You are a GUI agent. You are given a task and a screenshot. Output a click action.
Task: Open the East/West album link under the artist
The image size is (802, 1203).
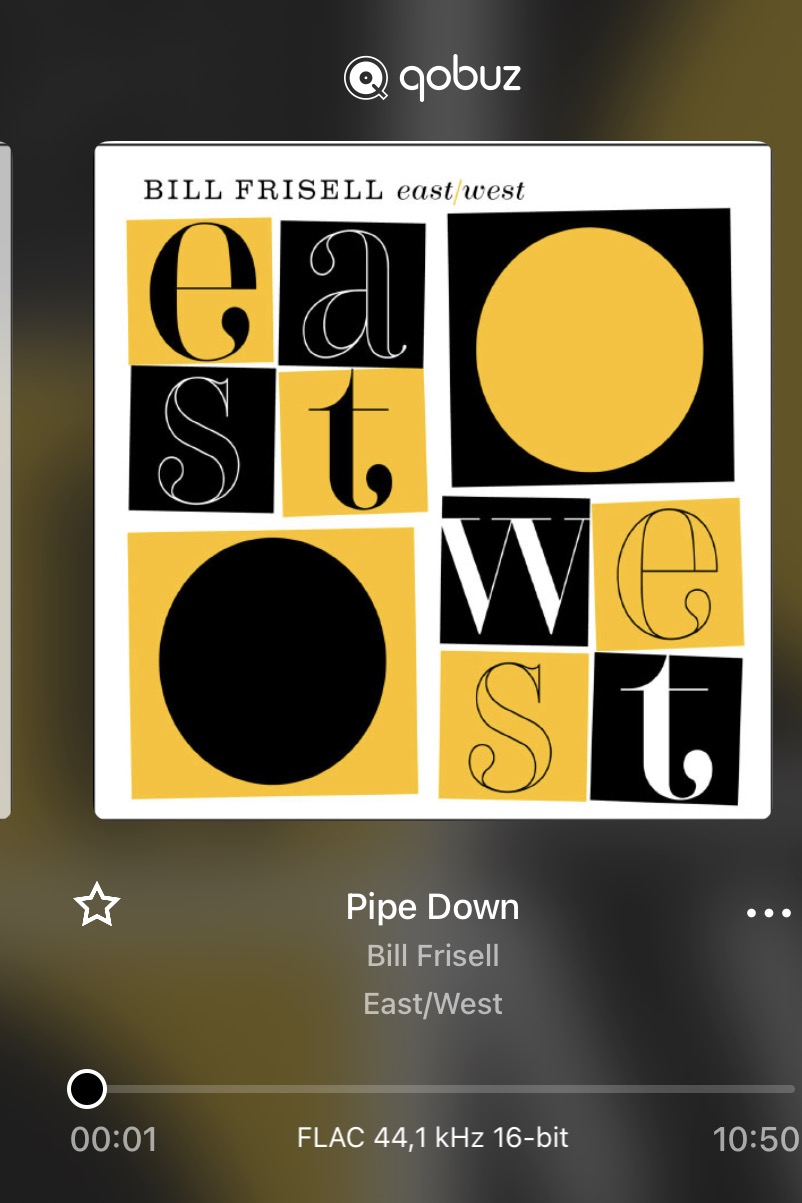pos(433,1003)
